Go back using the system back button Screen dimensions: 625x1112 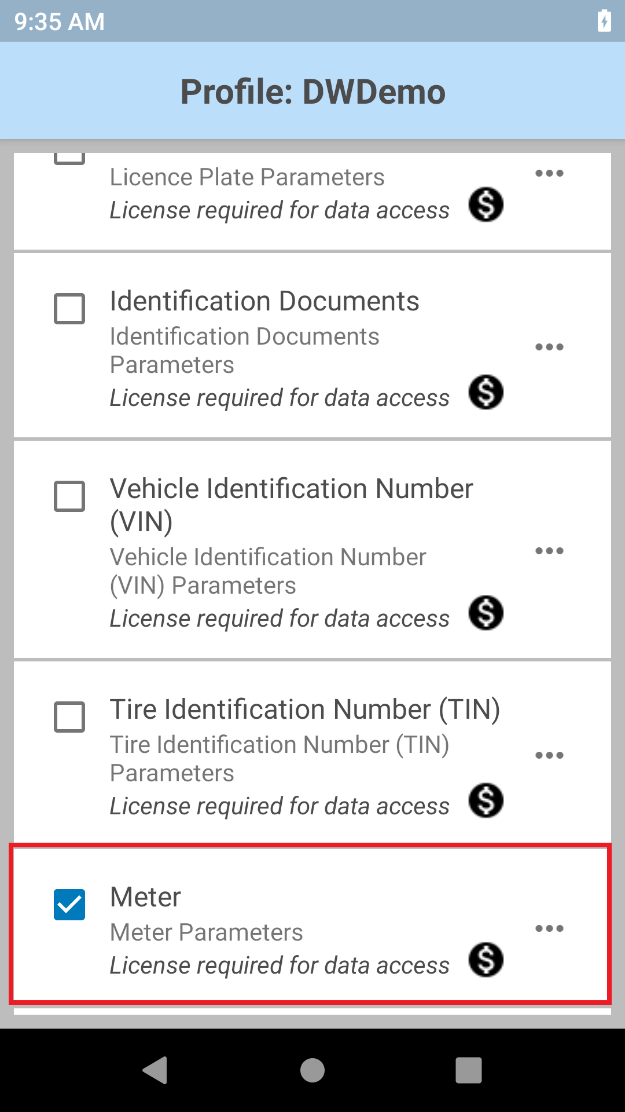click(155, 1069)
